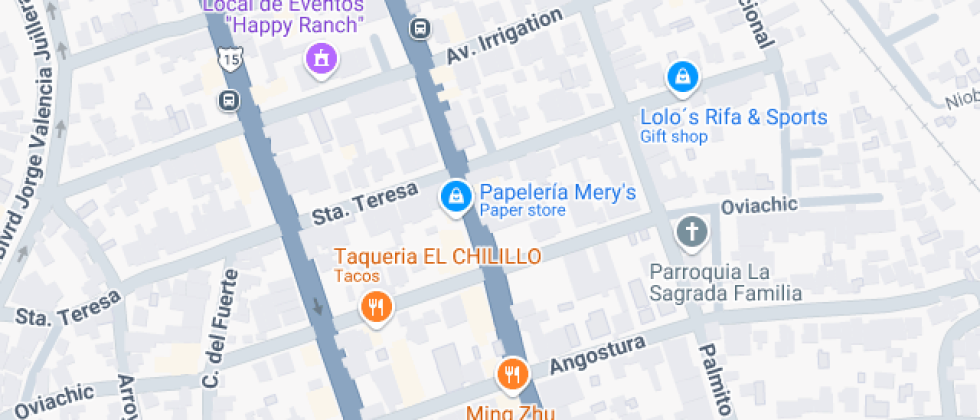Open the bus stop on highway 15
Viewport: 980px width, 420px height.
[x=229, y=100]
